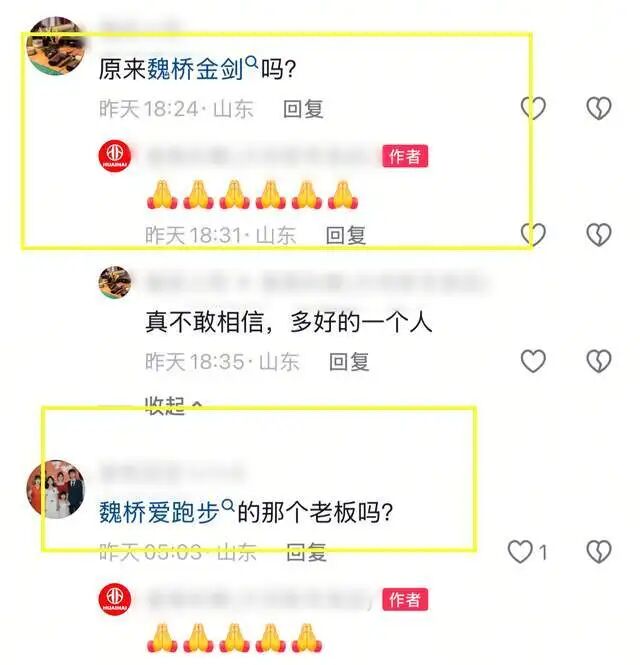Image resolution: width=640 pixels, height=665 pixels.
Task: Like the 原来魏桥金剑吗 comment
Action: 534,108
